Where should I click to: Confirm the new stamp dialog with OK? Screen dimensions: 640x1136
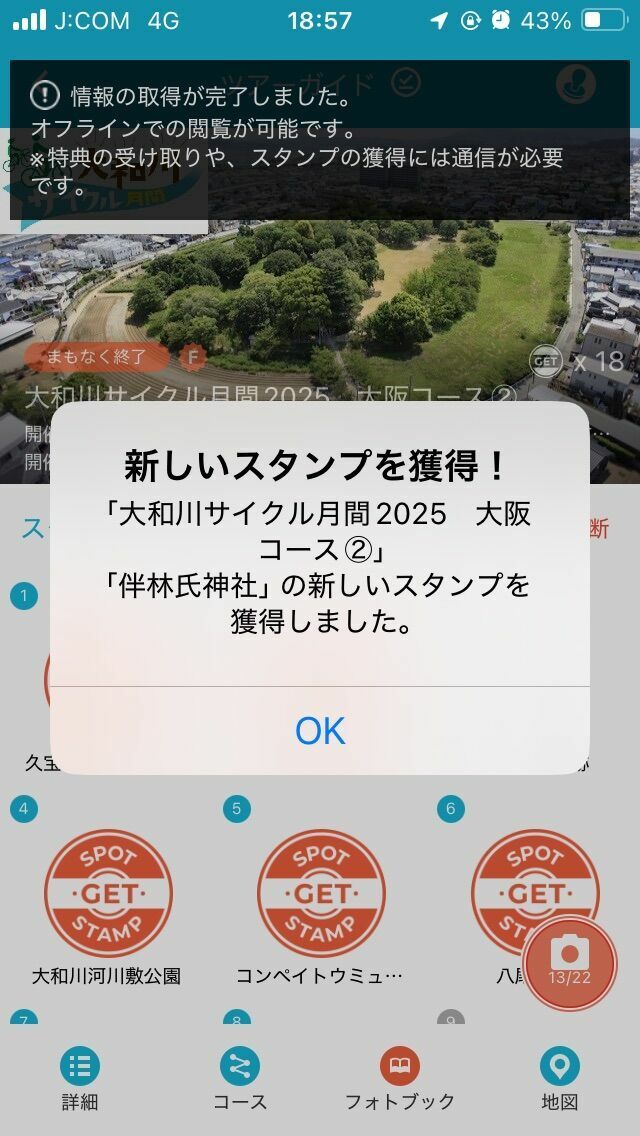[320, 731]
